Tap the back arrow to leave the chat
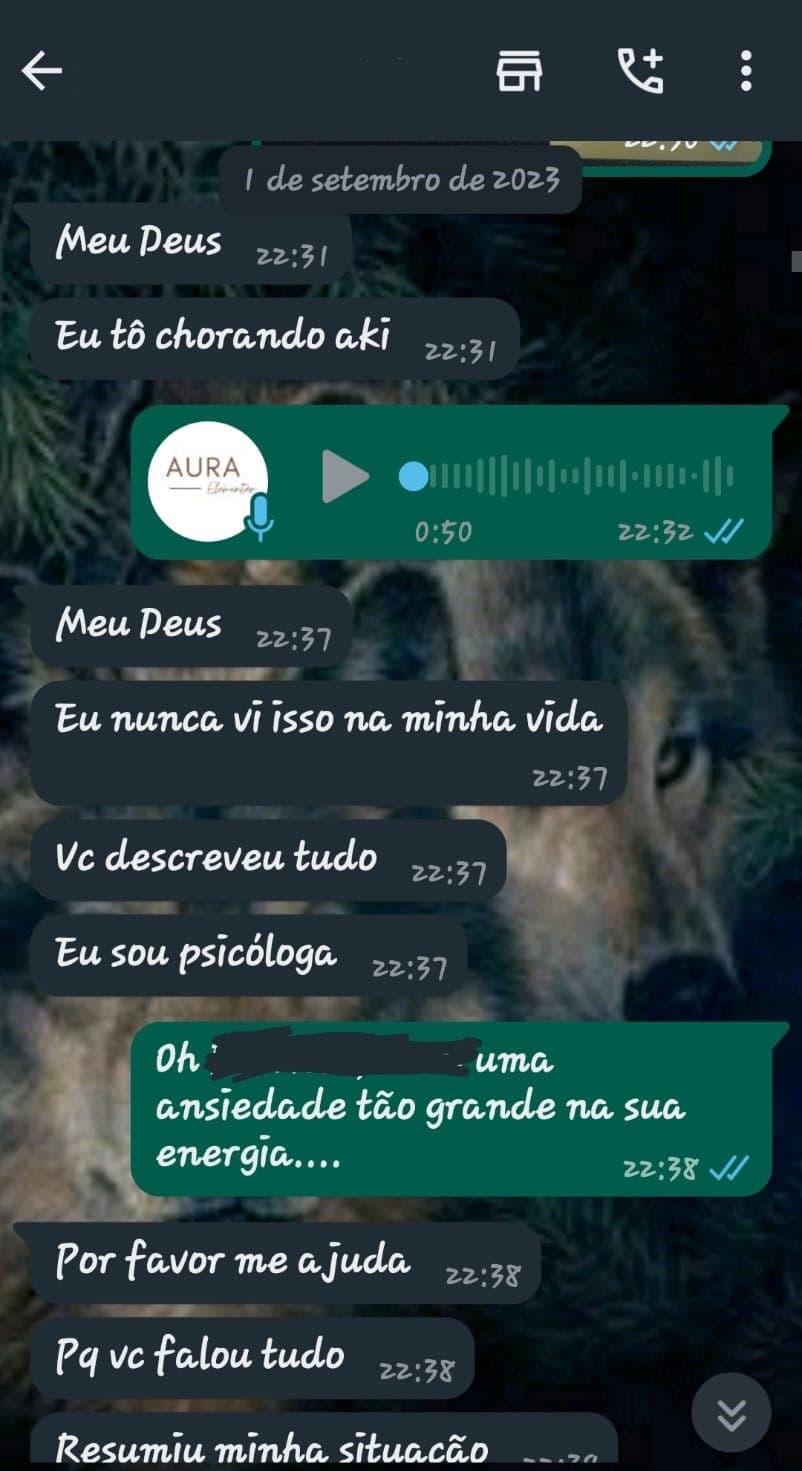The width and height of the screenshot is (802, 1471). coord(40,70)
